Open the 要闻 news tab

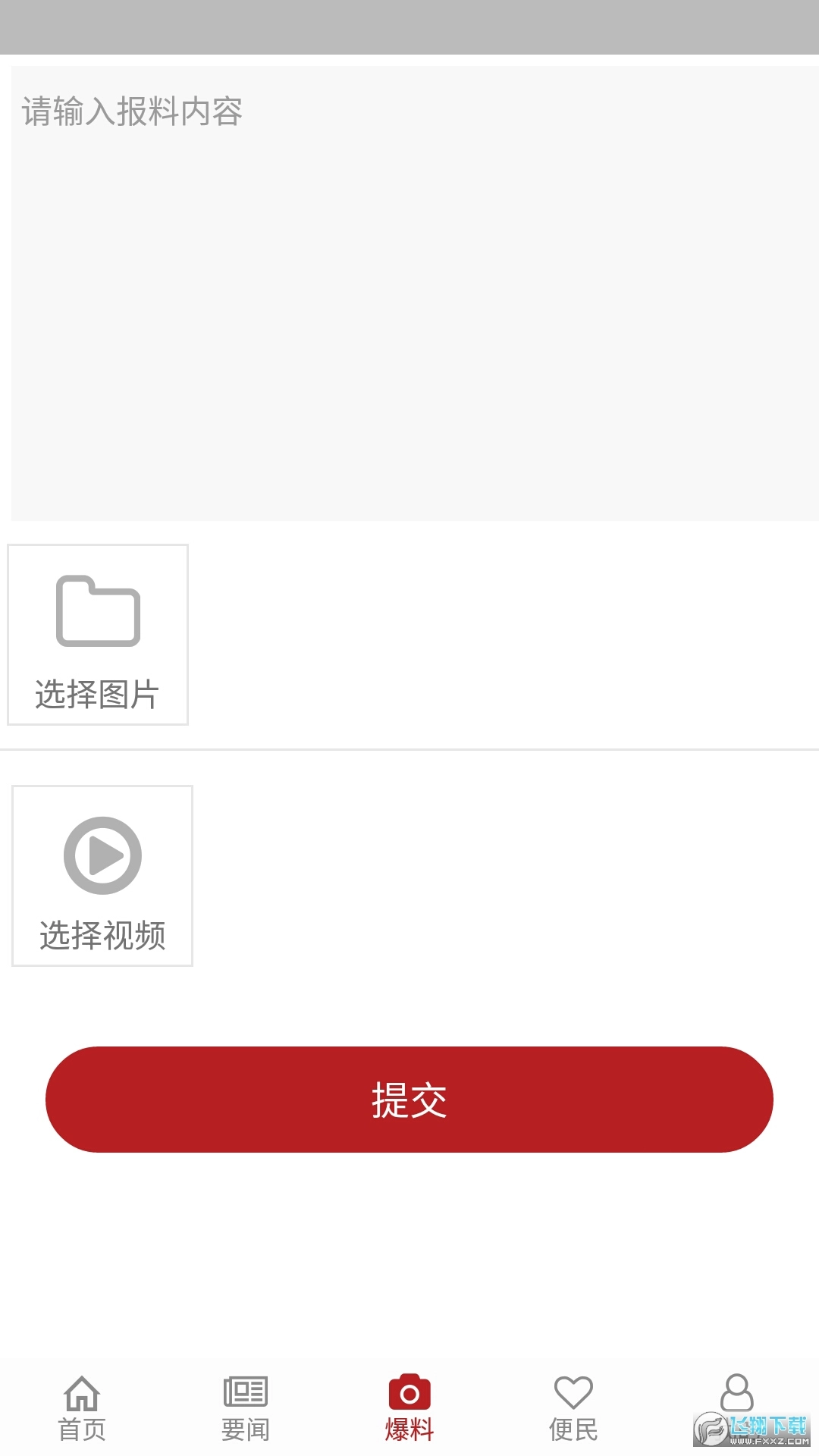(246, 1407)
